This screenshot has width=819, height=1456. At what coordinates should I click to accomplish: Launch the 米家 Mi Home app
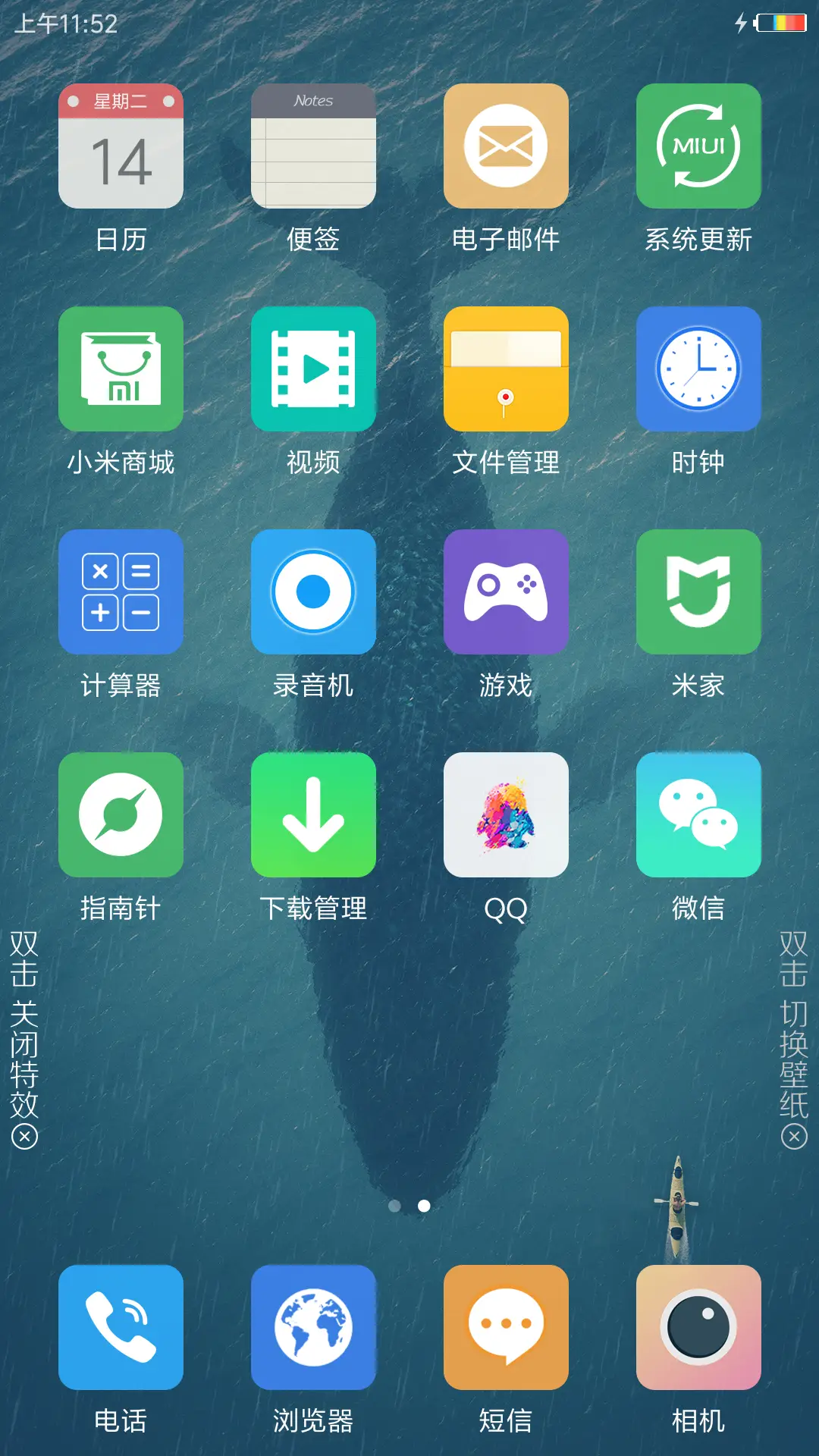tap(698, 592)
